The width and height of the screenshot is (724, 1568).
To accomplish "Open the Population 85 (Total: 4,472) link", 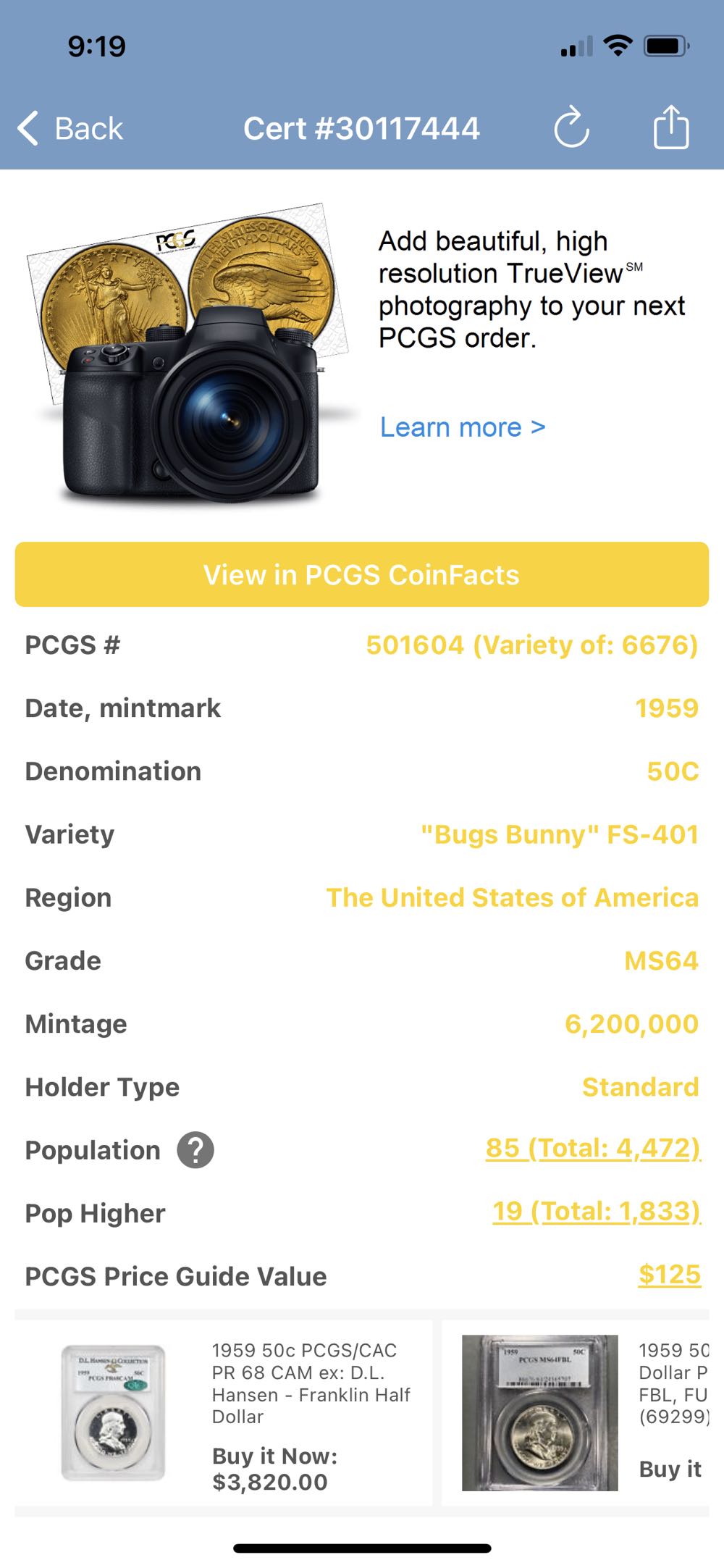I will [x=592, y=1149].
